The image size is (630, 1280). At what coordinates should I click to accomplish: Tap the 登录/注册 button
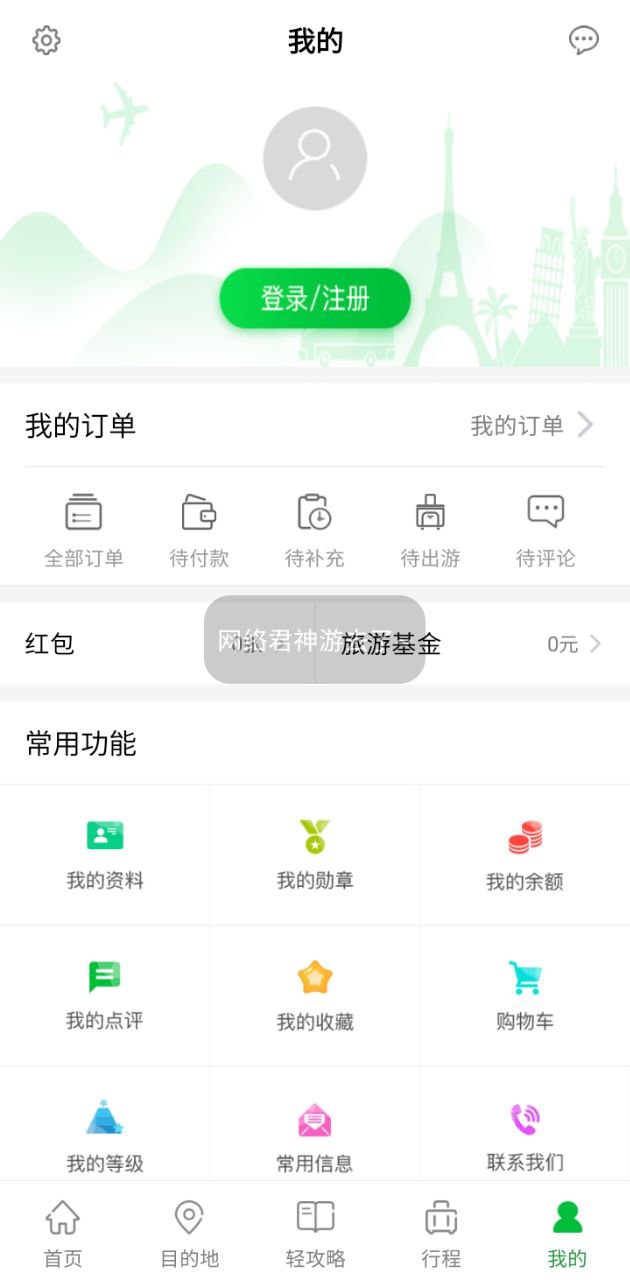[315, 298]
